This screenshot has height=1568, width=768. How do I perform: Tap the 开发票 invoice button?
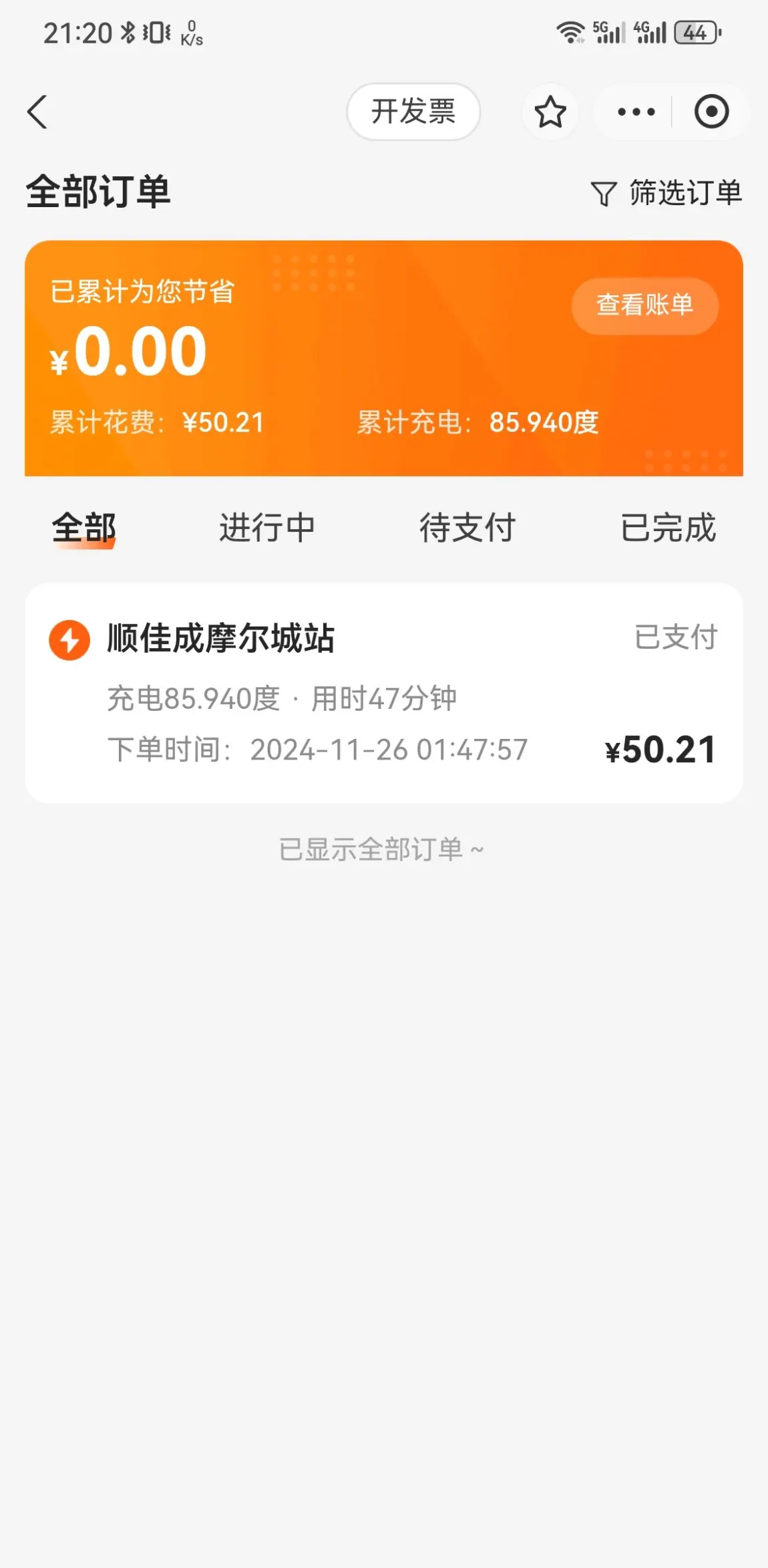click(x=413, y=112)
